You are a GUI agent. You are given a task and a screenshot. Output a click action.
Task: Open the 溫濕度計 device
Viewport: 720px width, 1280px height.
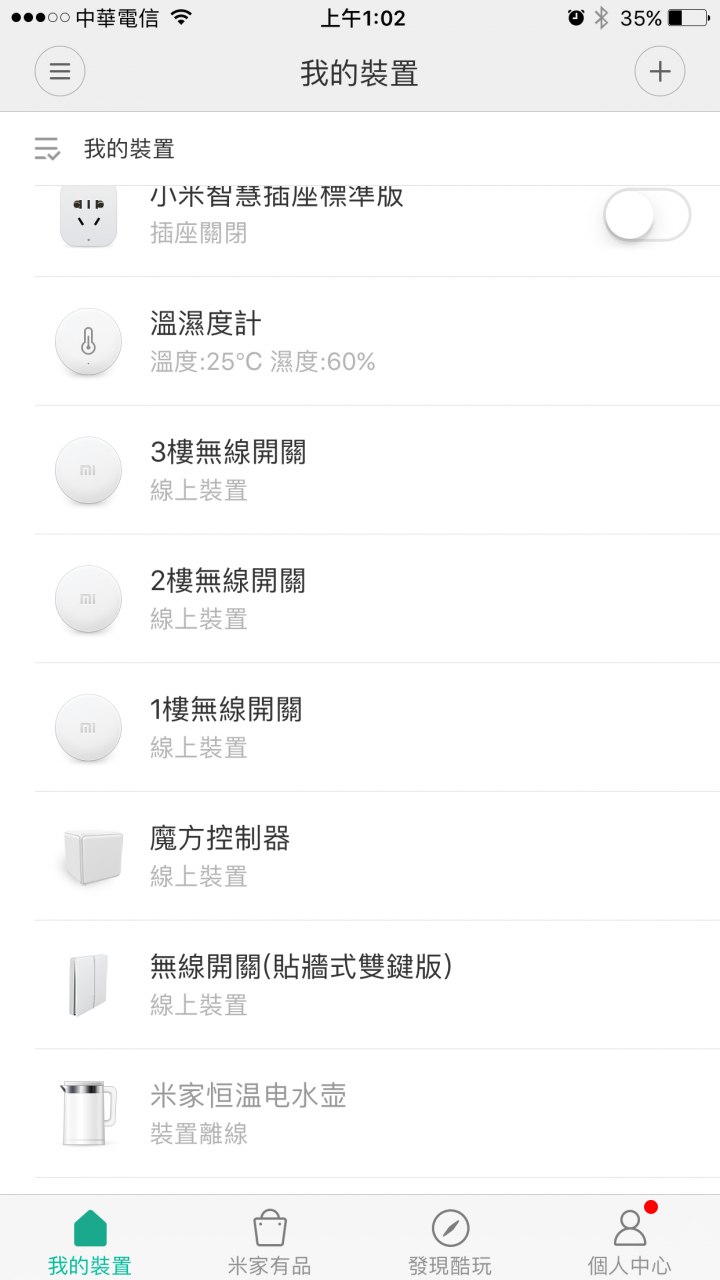click(377, 342)
